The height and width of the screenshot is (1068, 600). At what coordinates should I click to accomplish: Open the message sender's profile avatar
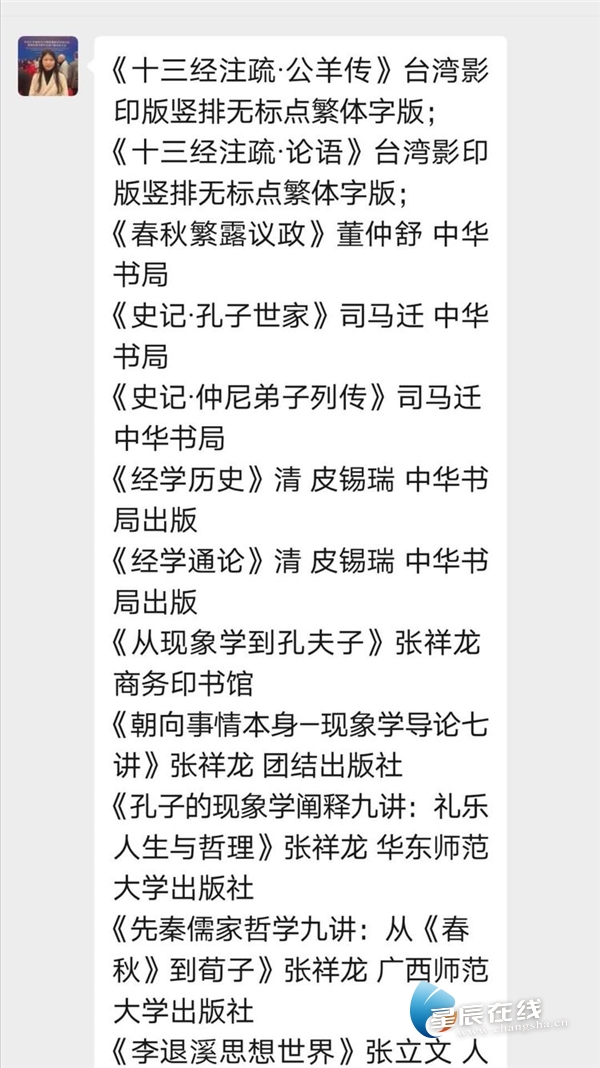pyautogui.click(x=48, y=66)
